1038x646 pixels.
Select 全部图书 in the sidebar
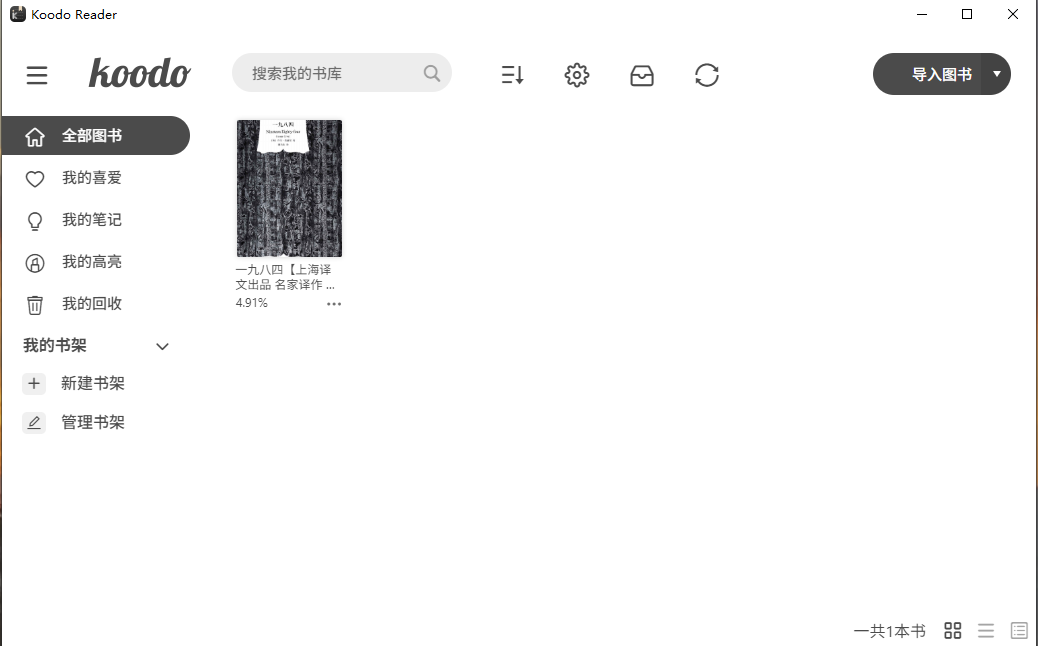[x=93, y=136]
